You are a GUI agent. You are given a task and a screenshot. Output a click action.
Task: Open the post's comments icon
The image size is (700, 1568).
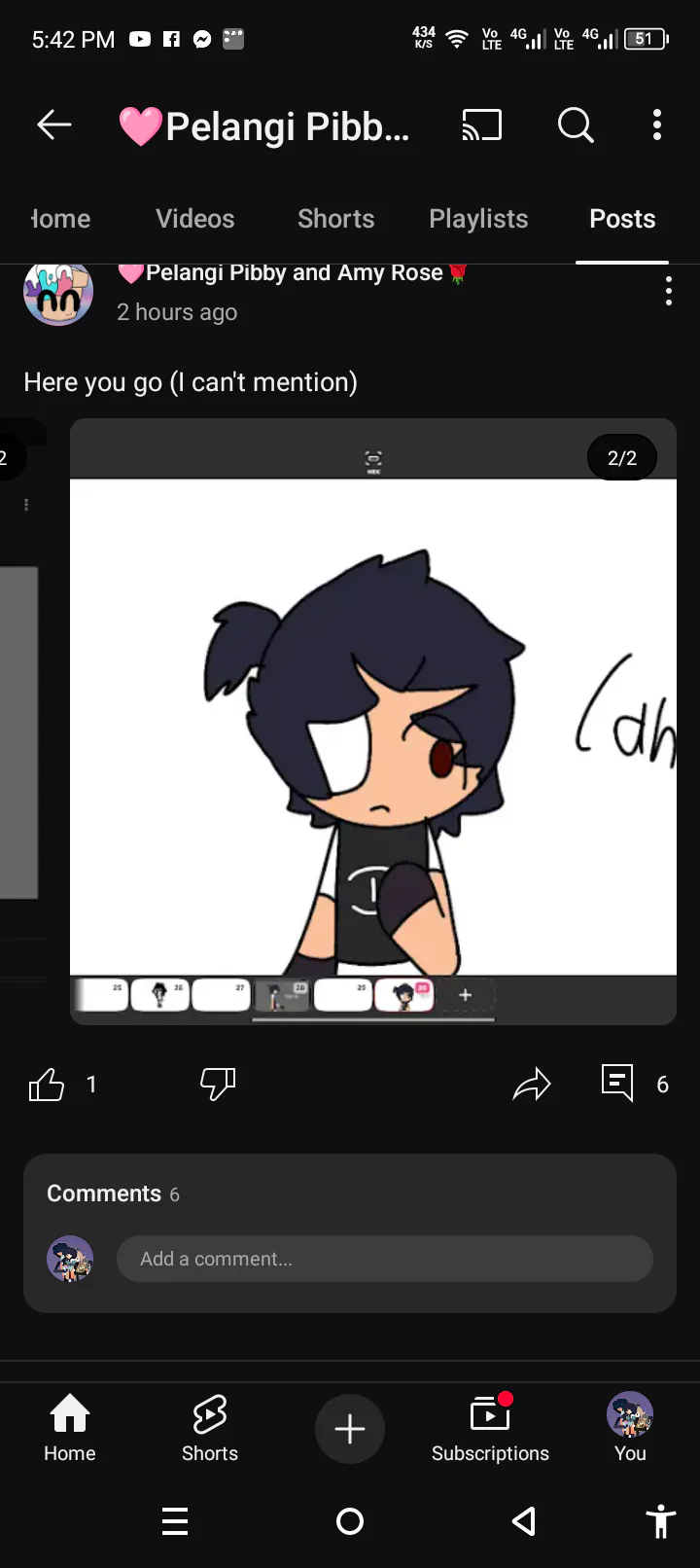click(x=617, y=1083)
